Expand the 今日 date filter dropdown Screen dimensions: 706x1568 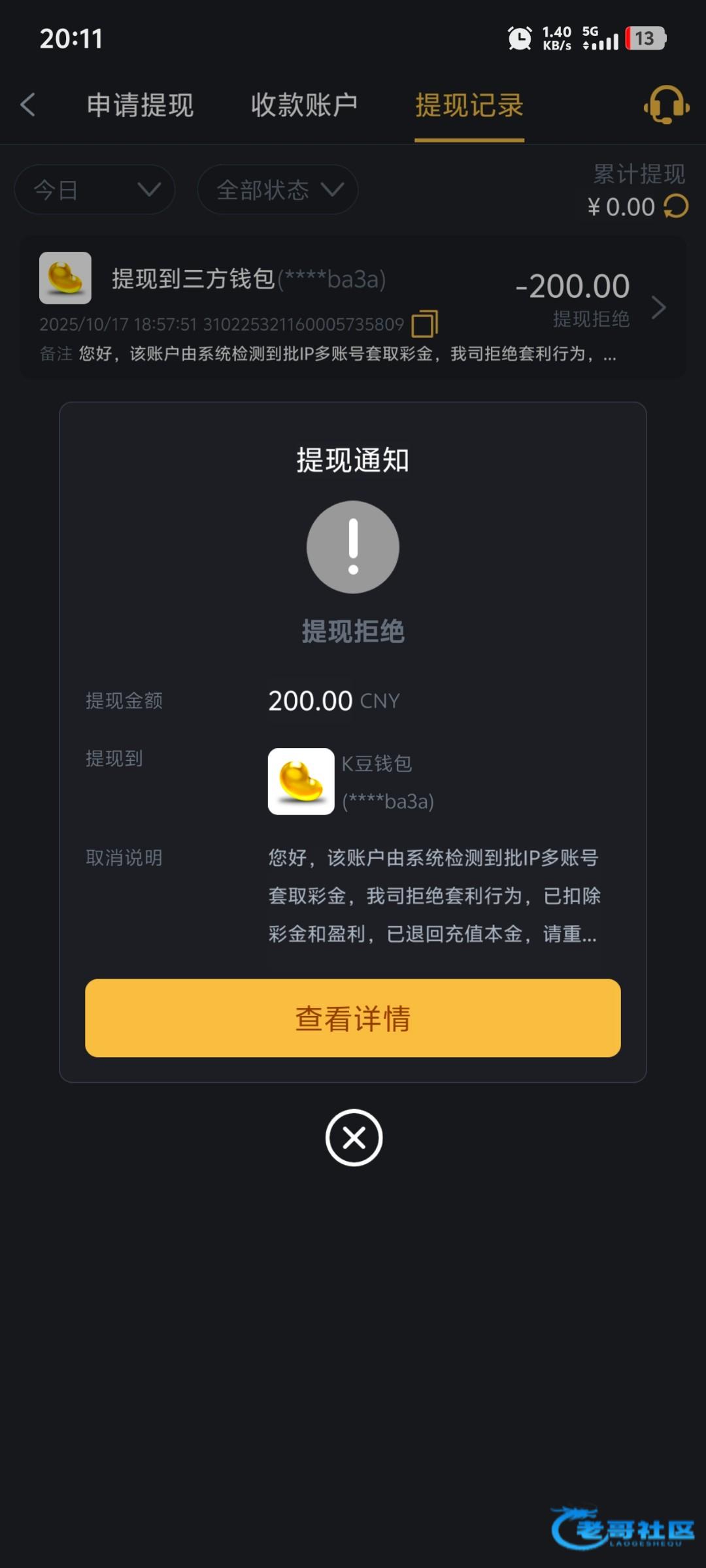(x=95, y=190)
